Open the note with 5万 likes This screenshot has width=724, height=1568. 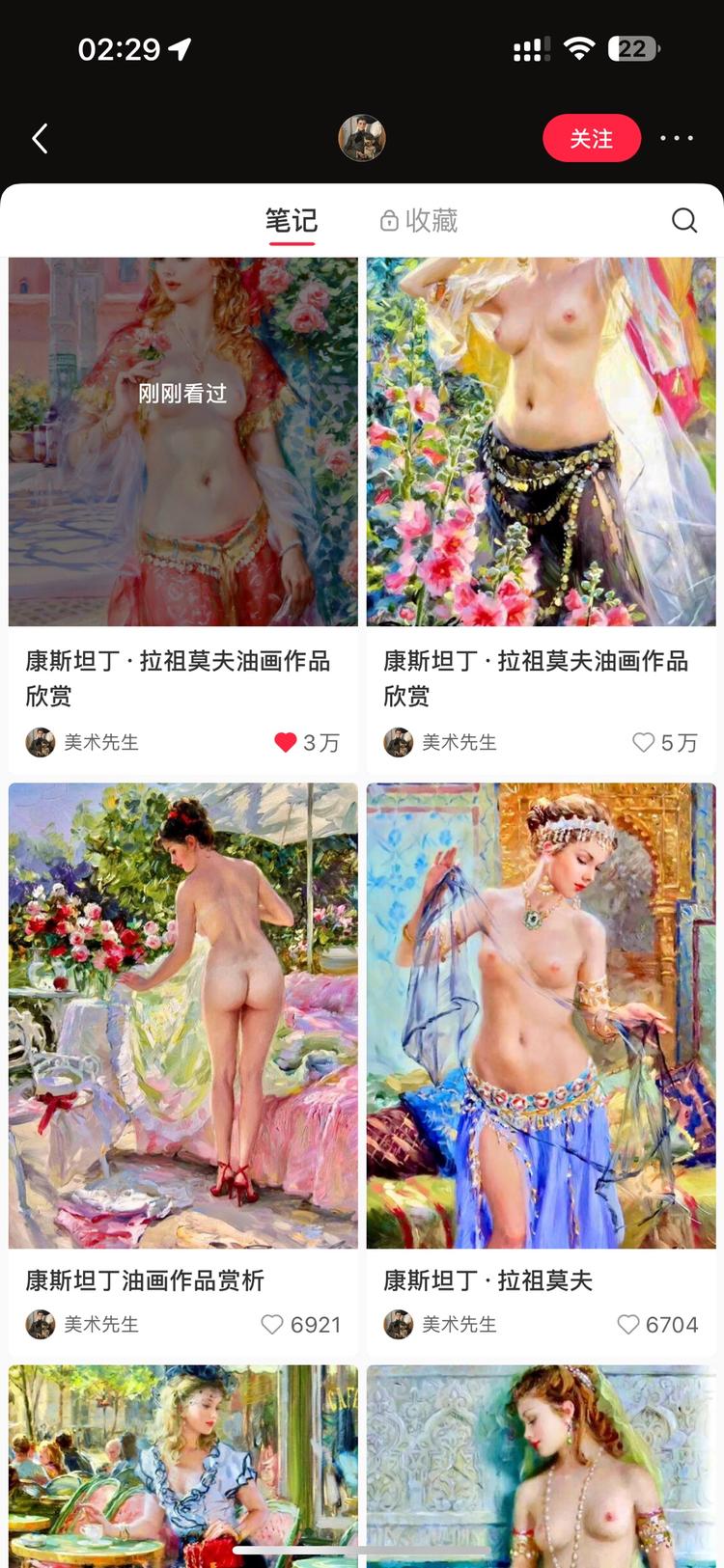pos(541,441)
